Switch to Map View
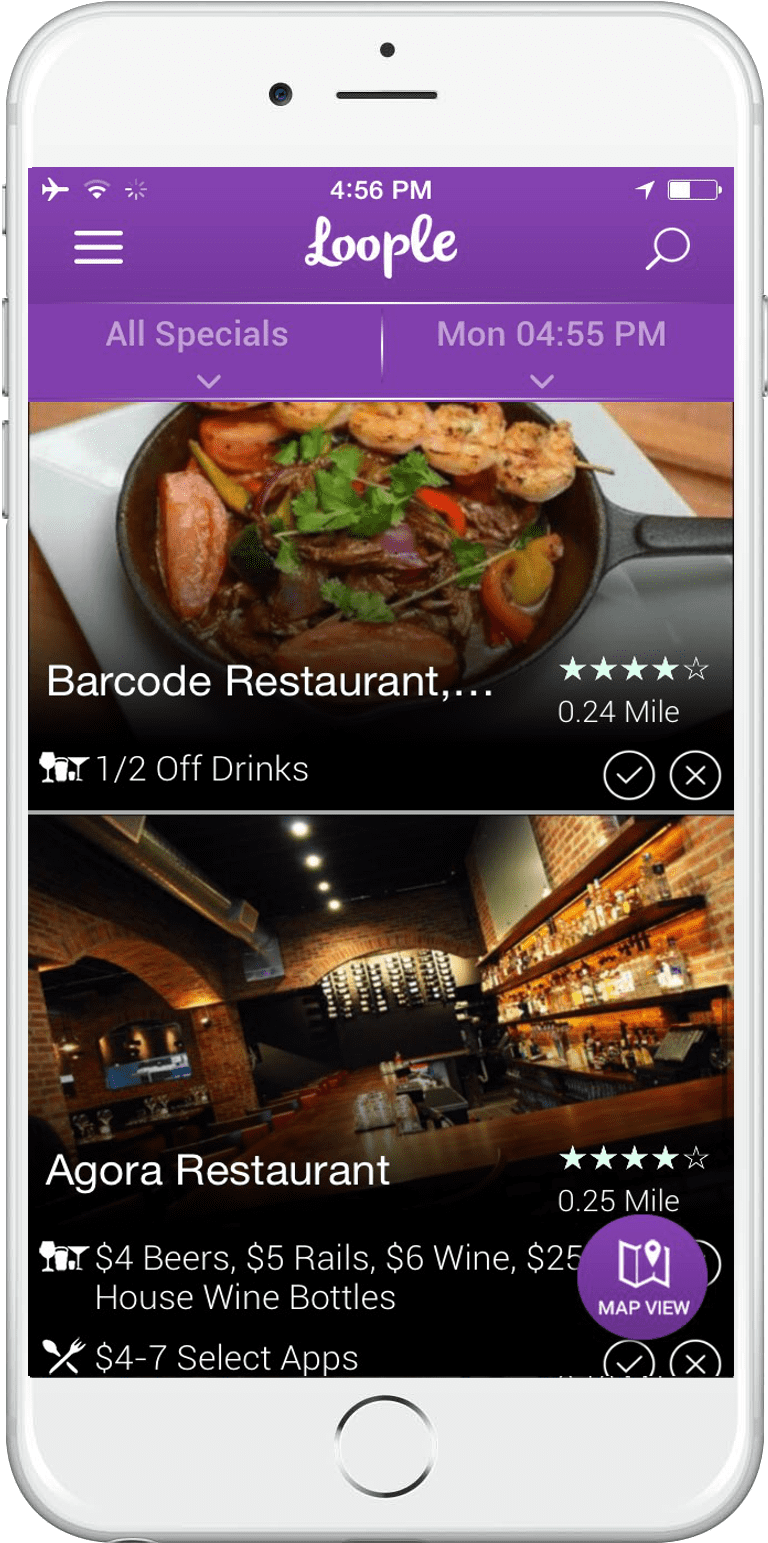The width and height of the screenshot is (768, 1543). pyautogui.click(x=643, y=1277)
